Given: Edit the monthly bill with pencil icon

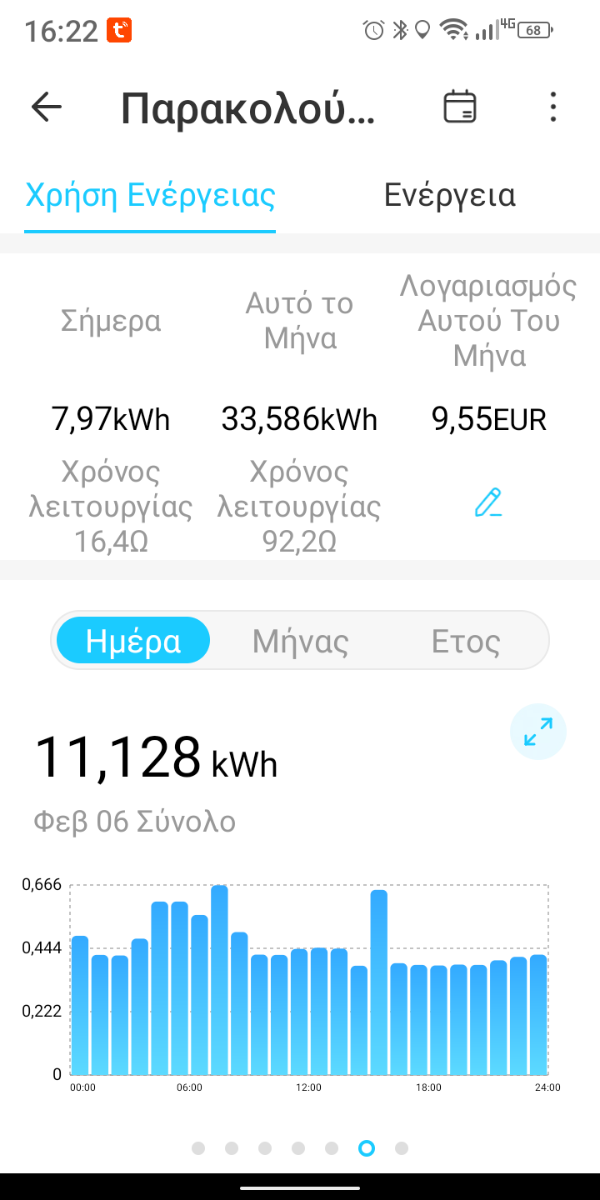Looking at the screenshot, I should tap(488, 502).
